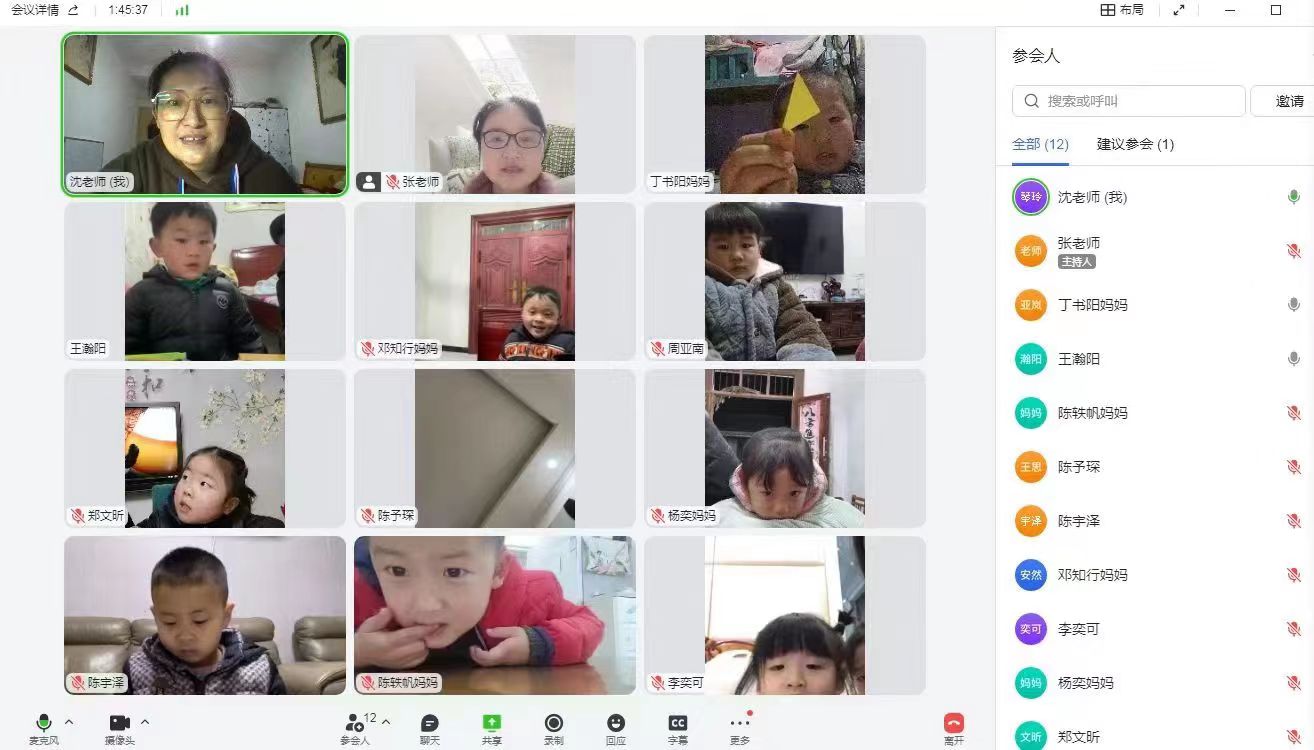1314x750 pixels.
Task: Select 王瀚阳 in the participant list
Action: pyautogui.click(x=1079, y=359)
